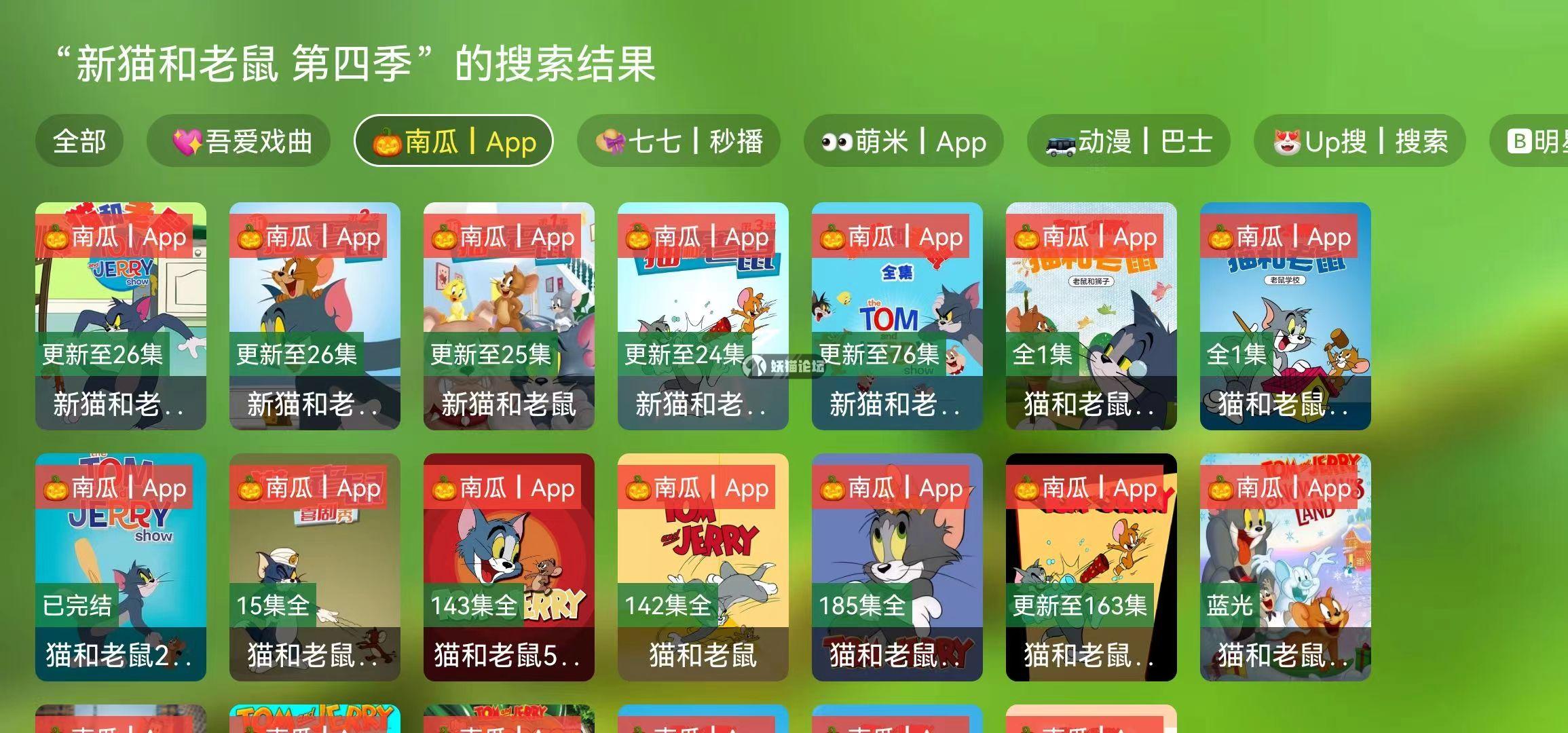The height and width of the screenshot is (733, 1568).
Task: Switch to the 动漫 | 巴士 source
Action: coord(1128,141)
